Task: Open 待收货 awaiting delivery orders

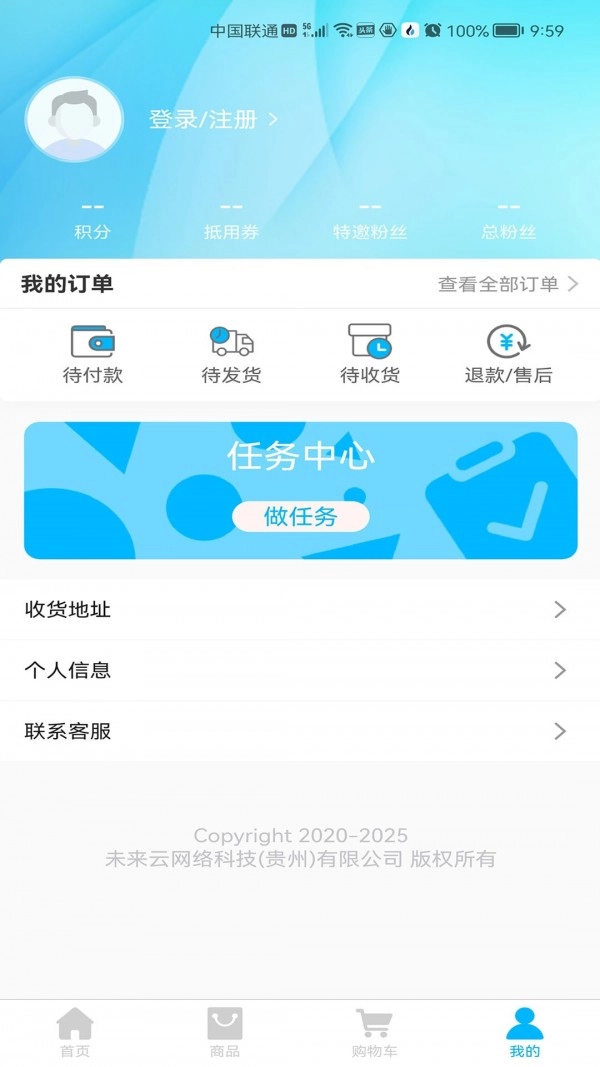Action: tap(370, 355)
